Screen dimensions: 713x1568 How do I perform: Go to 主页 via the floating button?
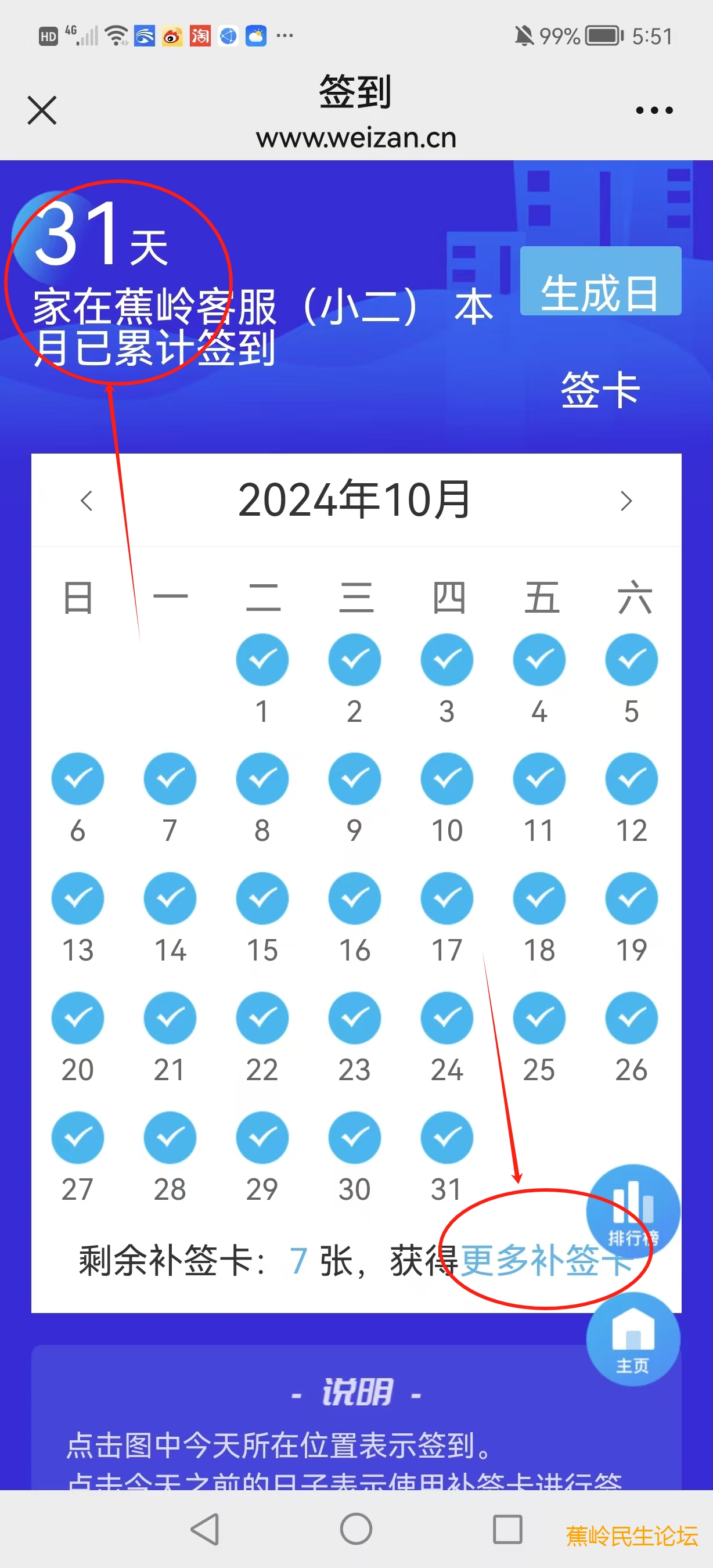click(x=633, y=1340)
